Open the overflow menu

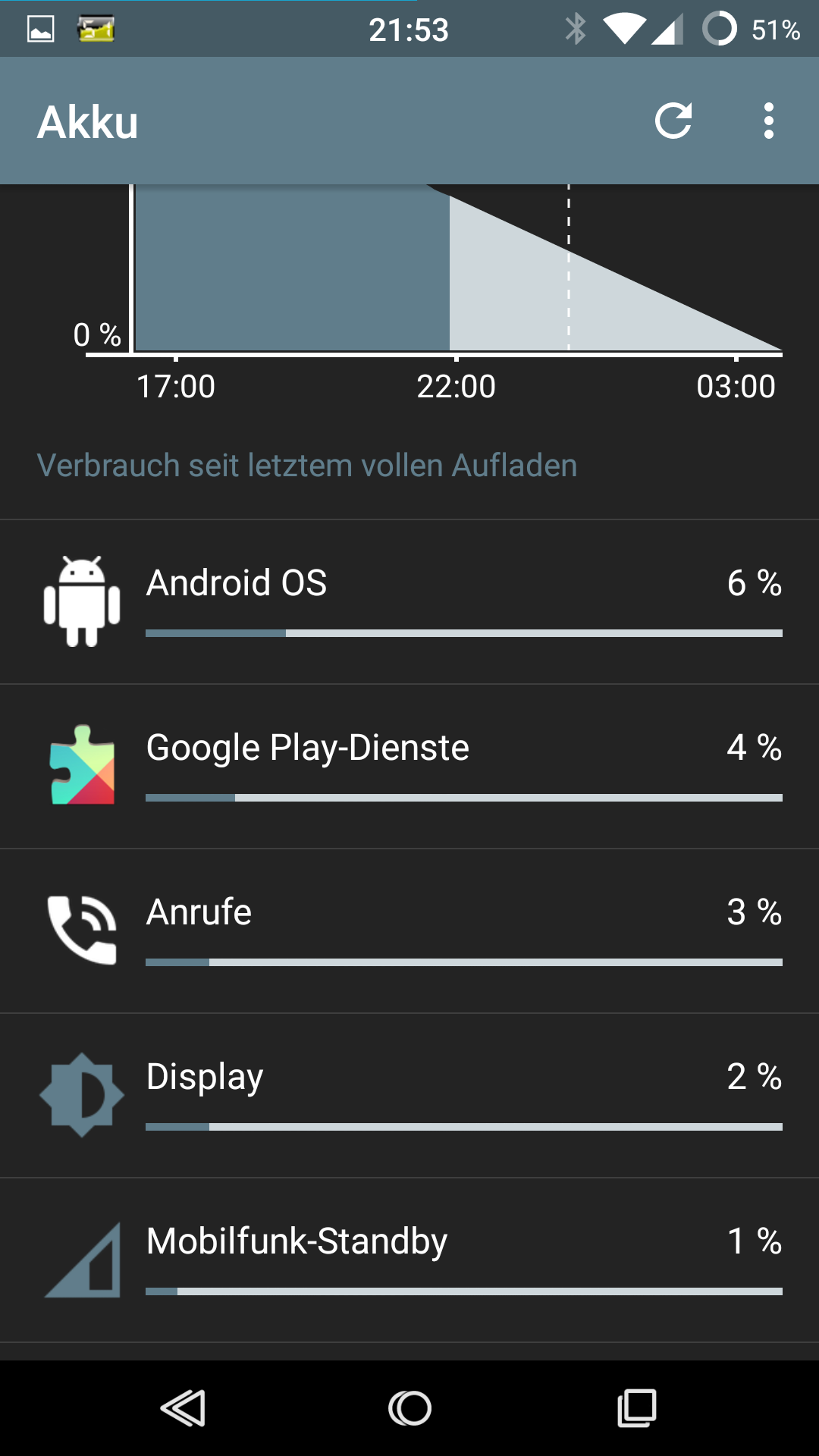coord(769,121)
